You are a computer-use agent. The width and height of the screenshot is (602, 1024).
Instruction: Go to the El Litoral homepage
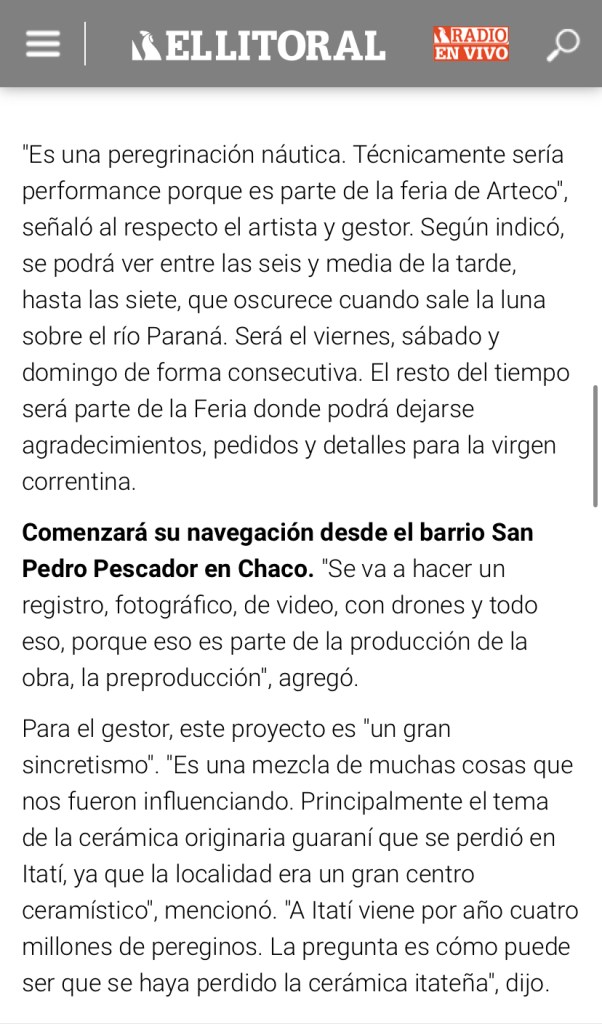point(258,45)
